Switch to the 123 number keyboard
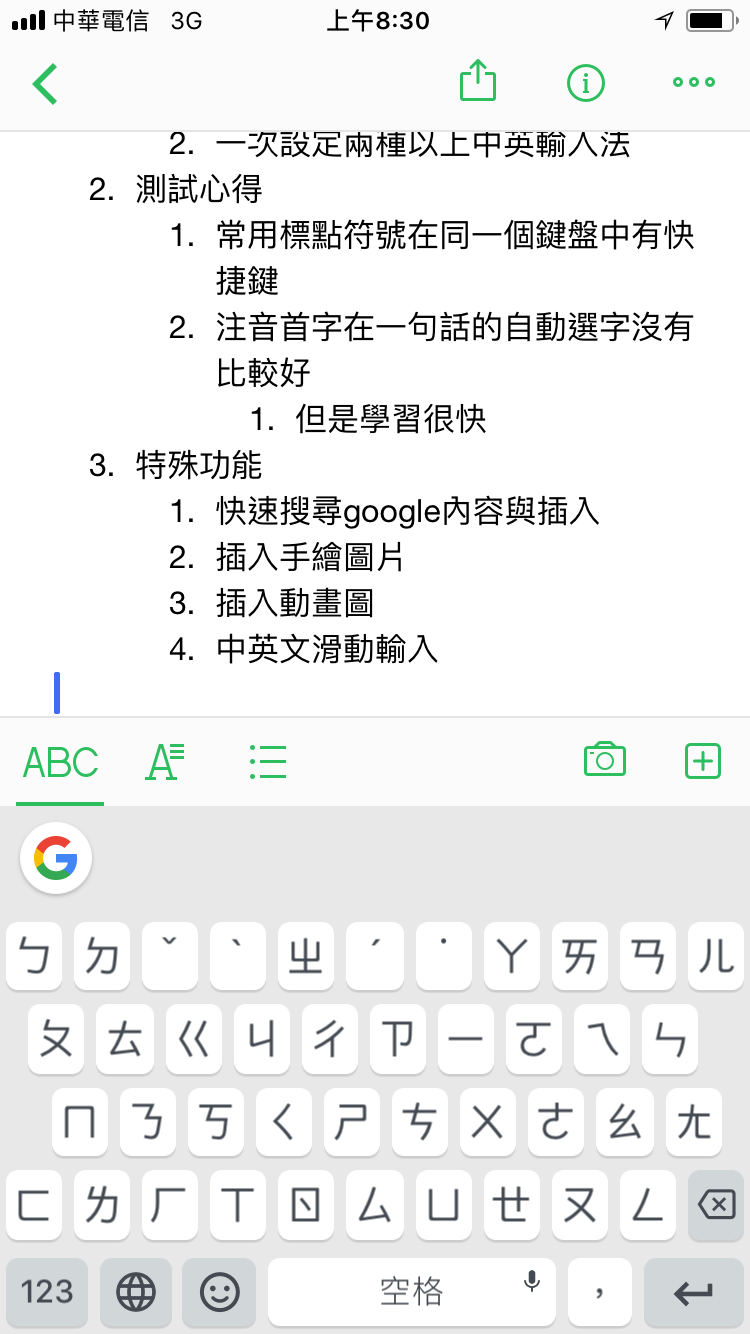The image size is (750, 1334). click(x=47, y=1292)
